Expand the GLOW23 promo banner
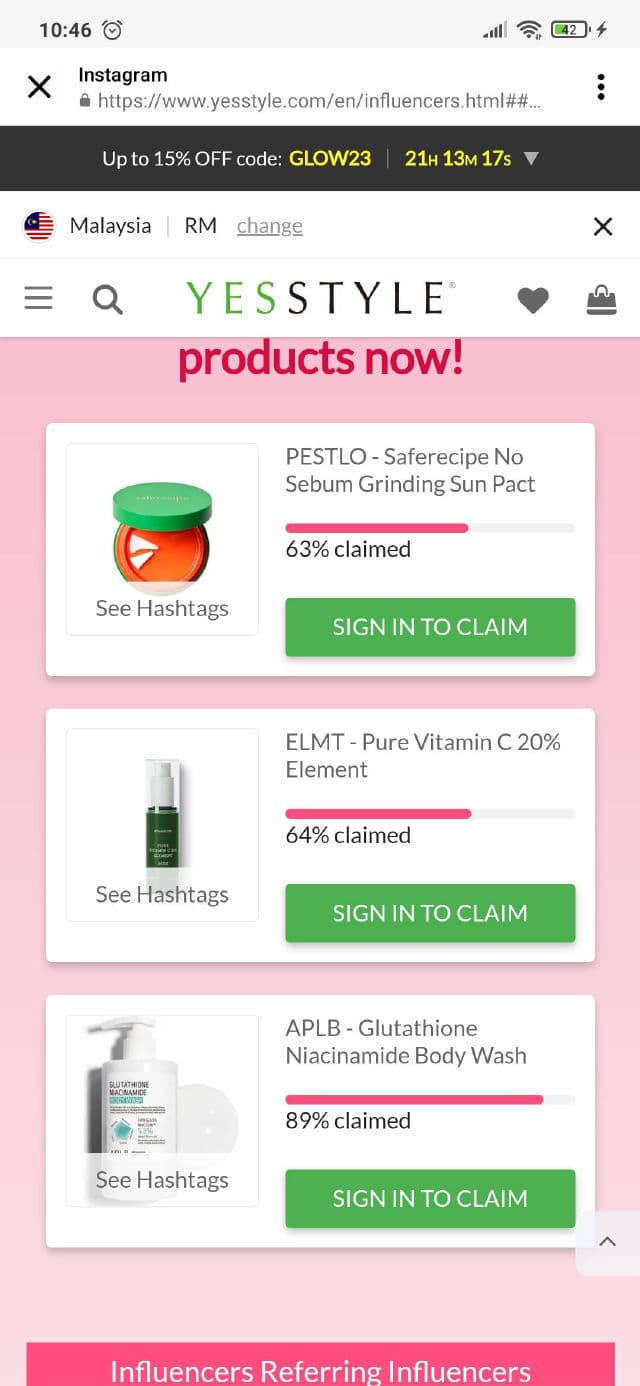 (x=531, y=158)
